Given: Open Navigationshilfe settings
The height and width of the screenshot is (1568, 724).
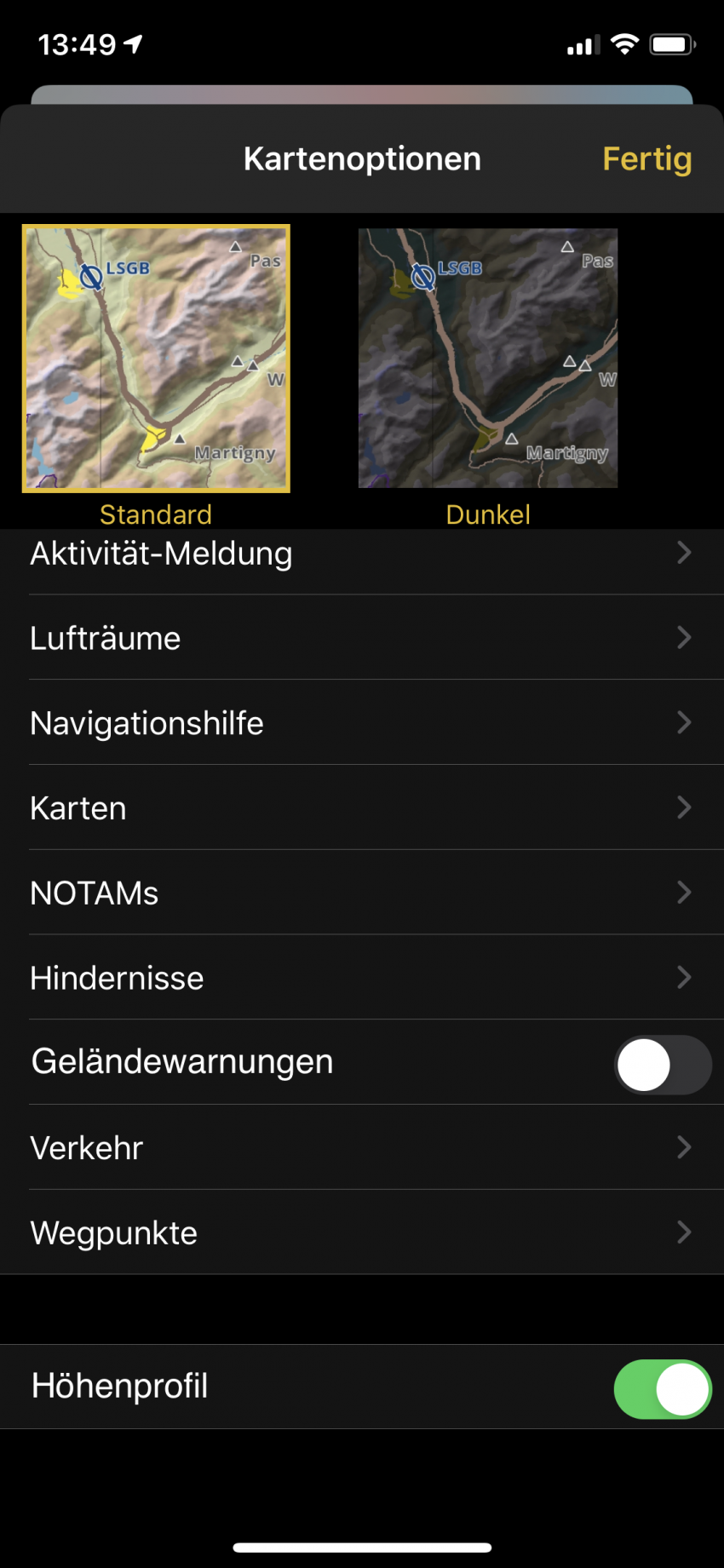Looking at the screenshot, I should (362, 722).
